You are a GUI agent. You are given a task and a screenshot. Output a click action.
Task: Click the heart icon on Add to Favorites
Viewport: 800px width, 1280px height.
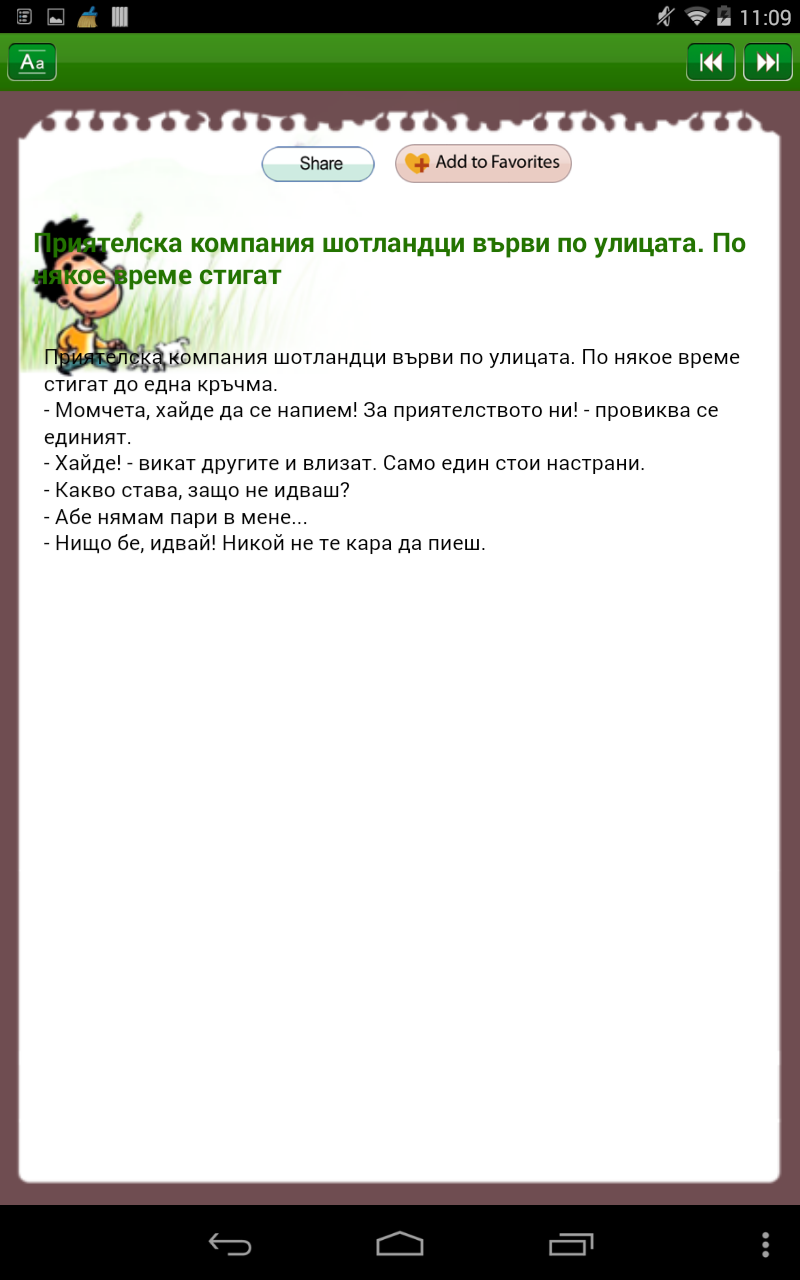pyautogui.click(x=419, y=162)
